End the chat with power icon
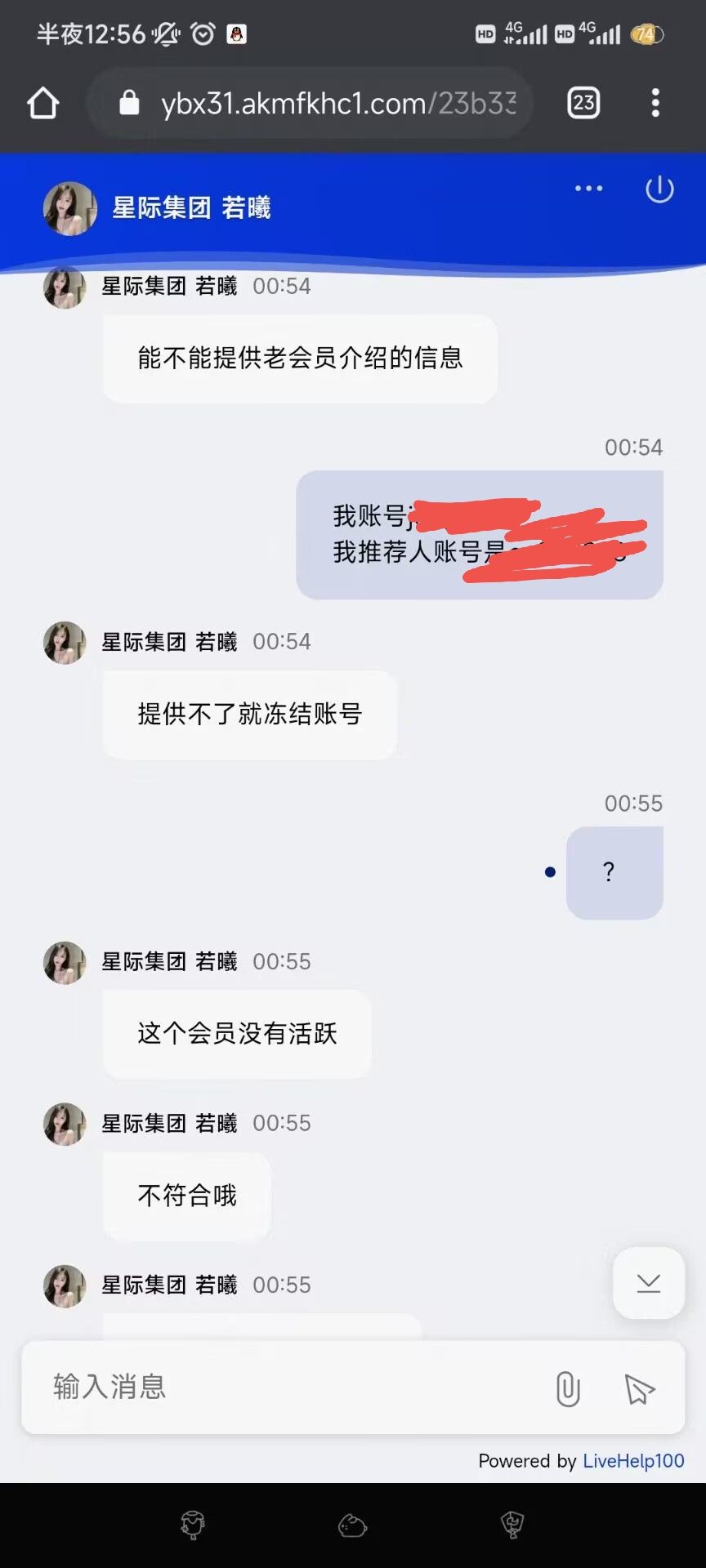Screen dimensions: 706x1568 pyautogui.click(x=659, y=189)
